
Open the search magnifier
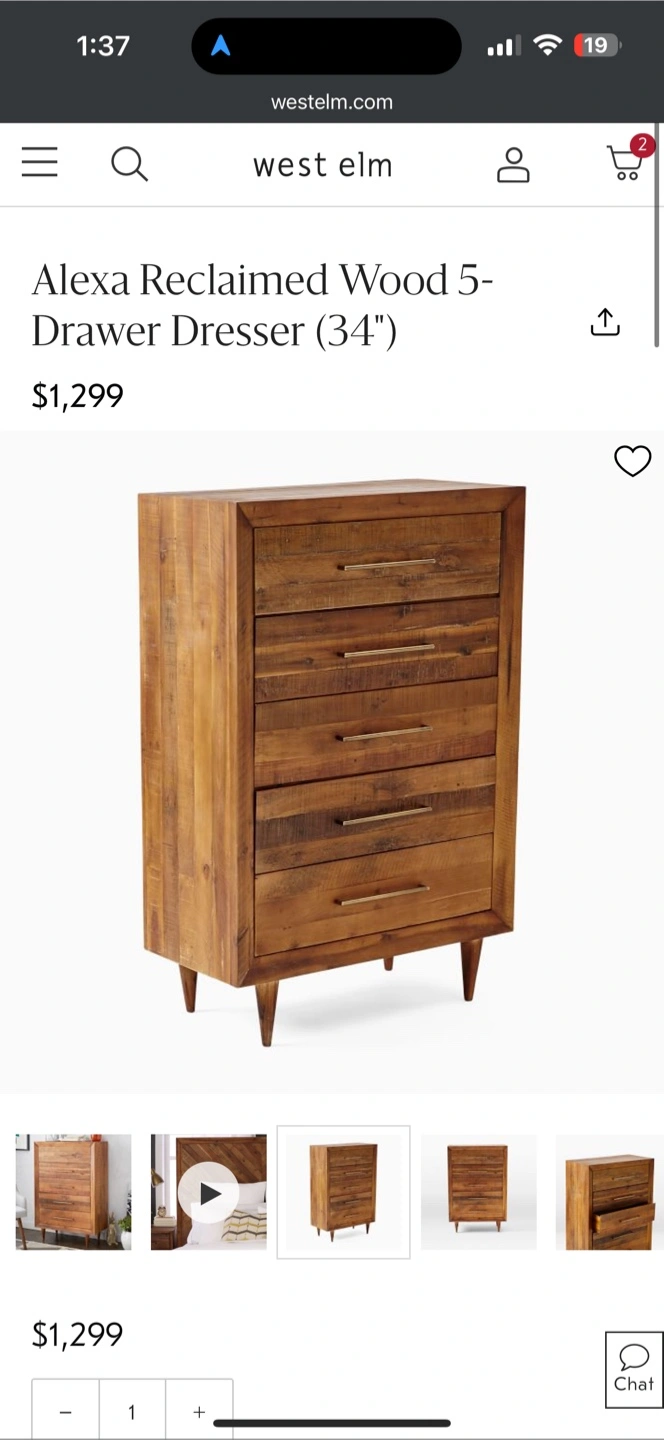[129, 164]
